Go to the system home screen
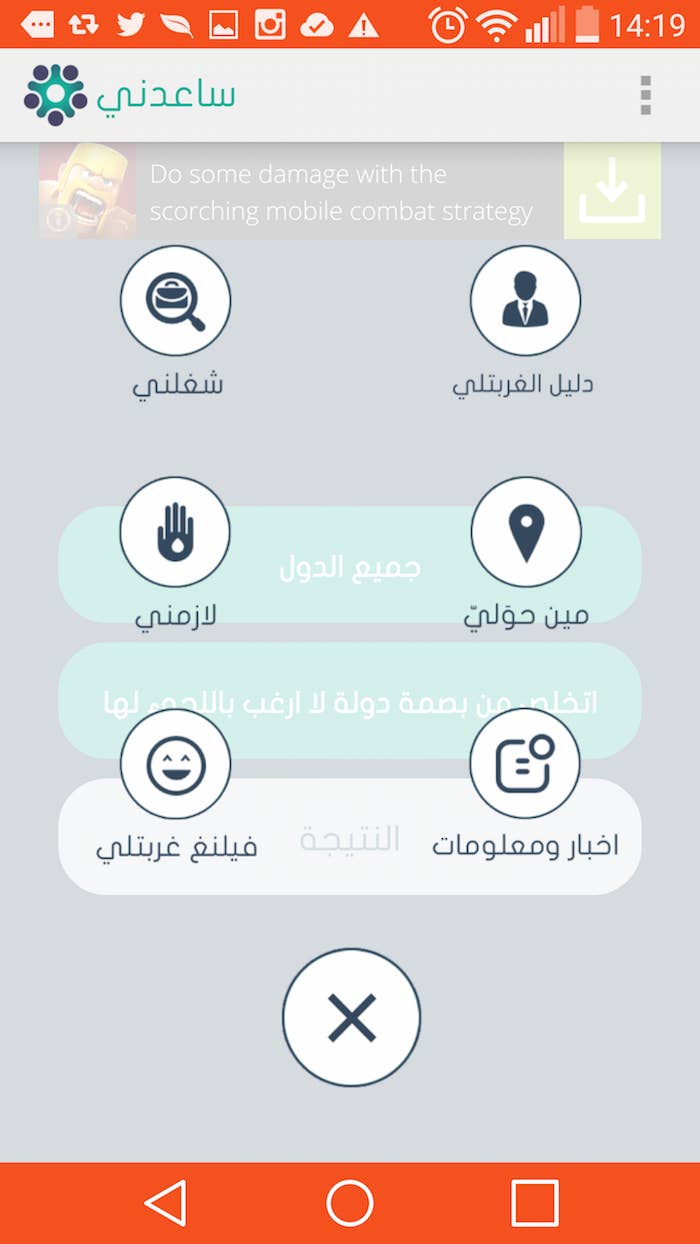Viewport: 700px width, 1244px height. coord(350,1203)
